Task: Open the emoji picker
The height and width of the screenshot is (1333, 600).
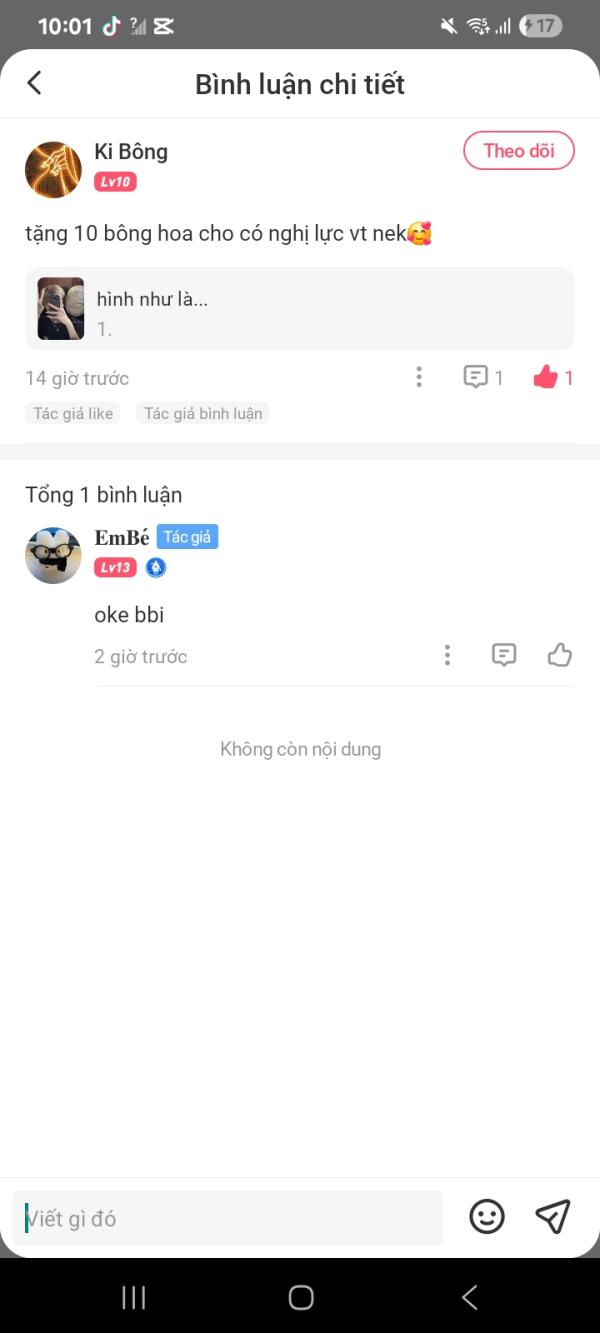Action: (487, 1216)
